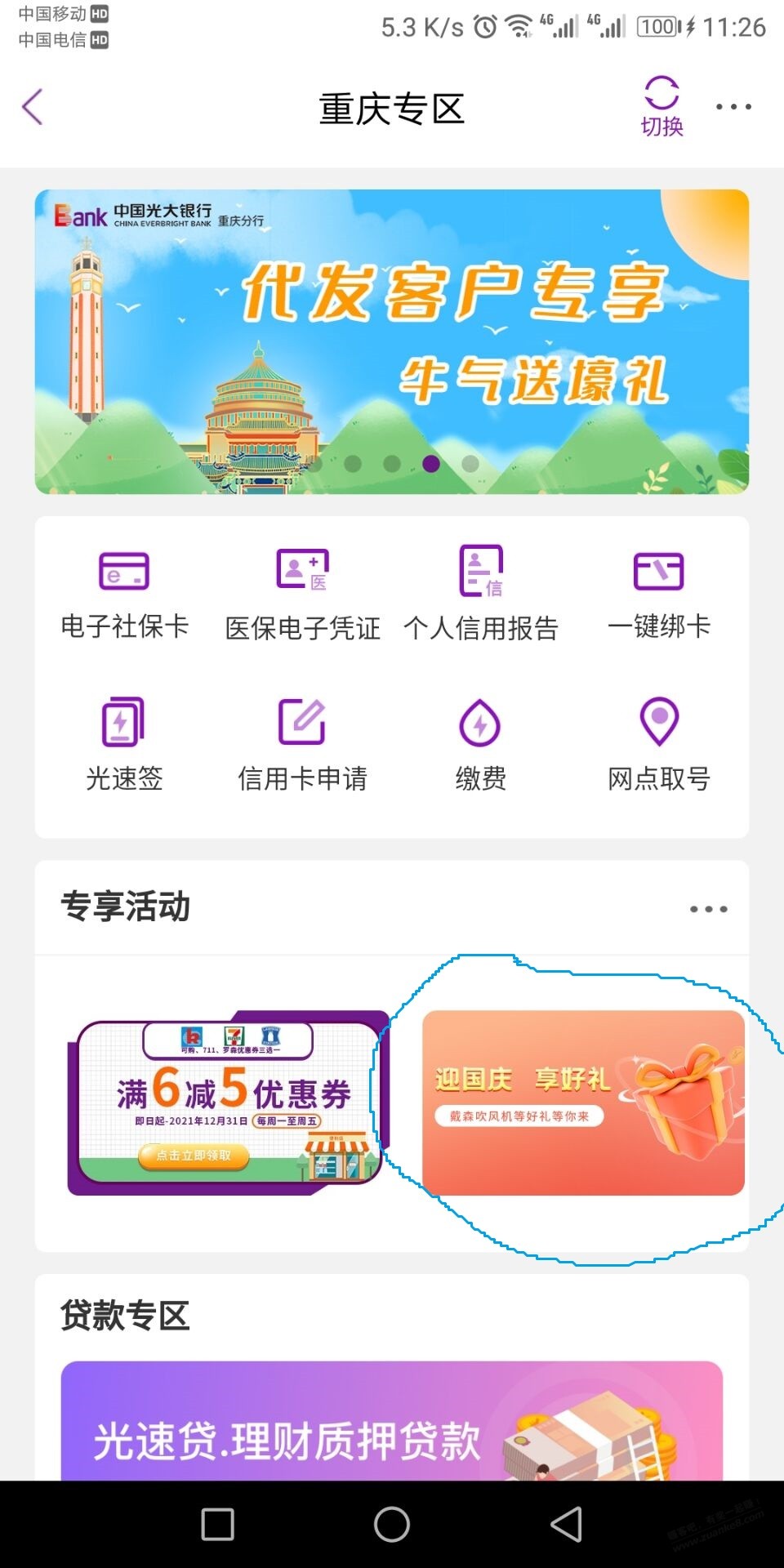The width and height of the screenshot is (784, 1568).
Task: Open 电子社保卡
Action: point(125,593)
